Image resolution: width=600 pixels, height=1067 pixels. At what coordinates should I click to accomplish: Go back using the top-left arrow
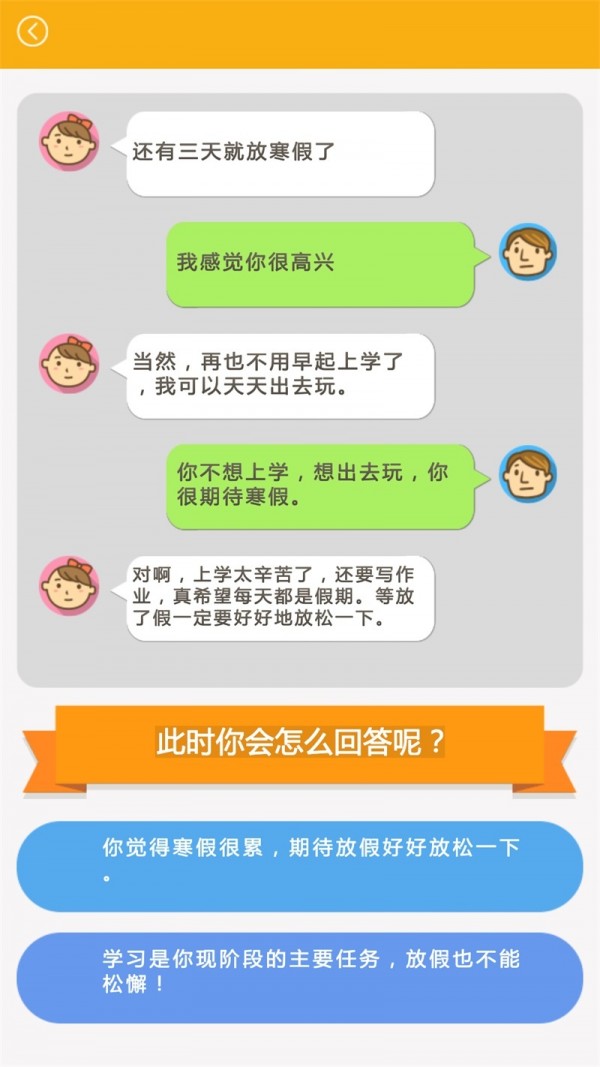click(32, 32)
